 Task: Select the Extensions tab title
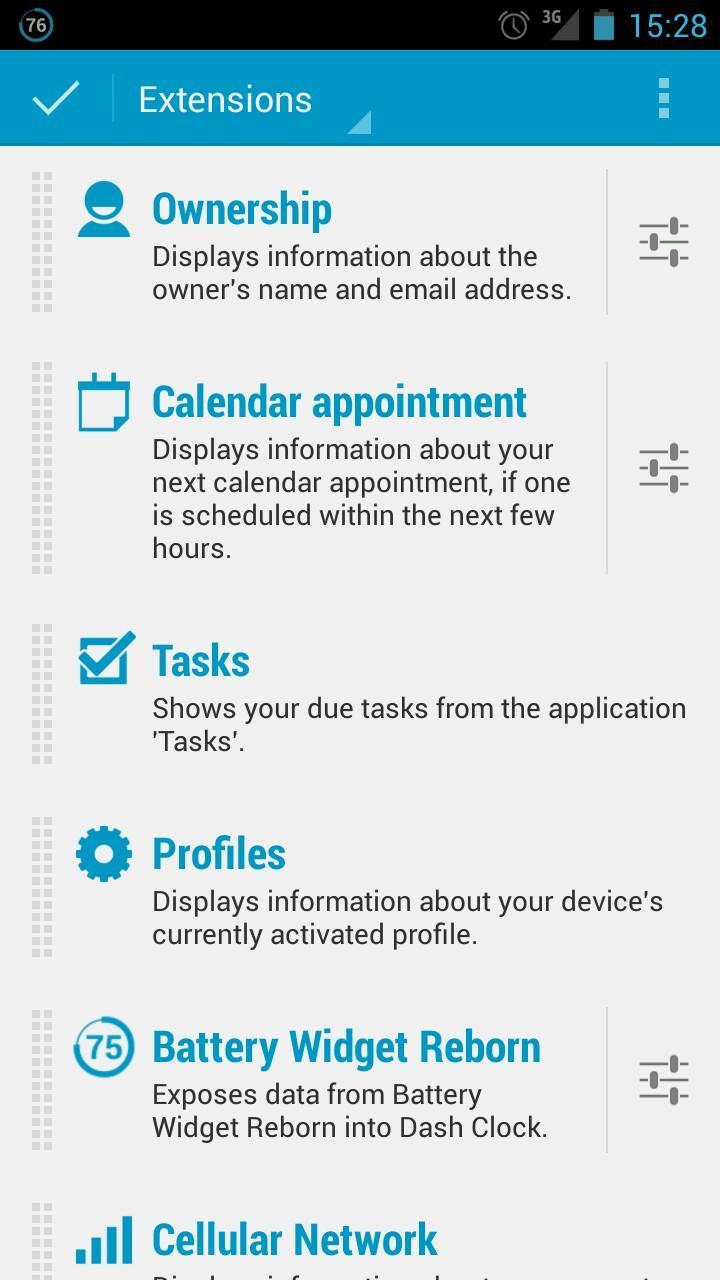pos(225,98)
